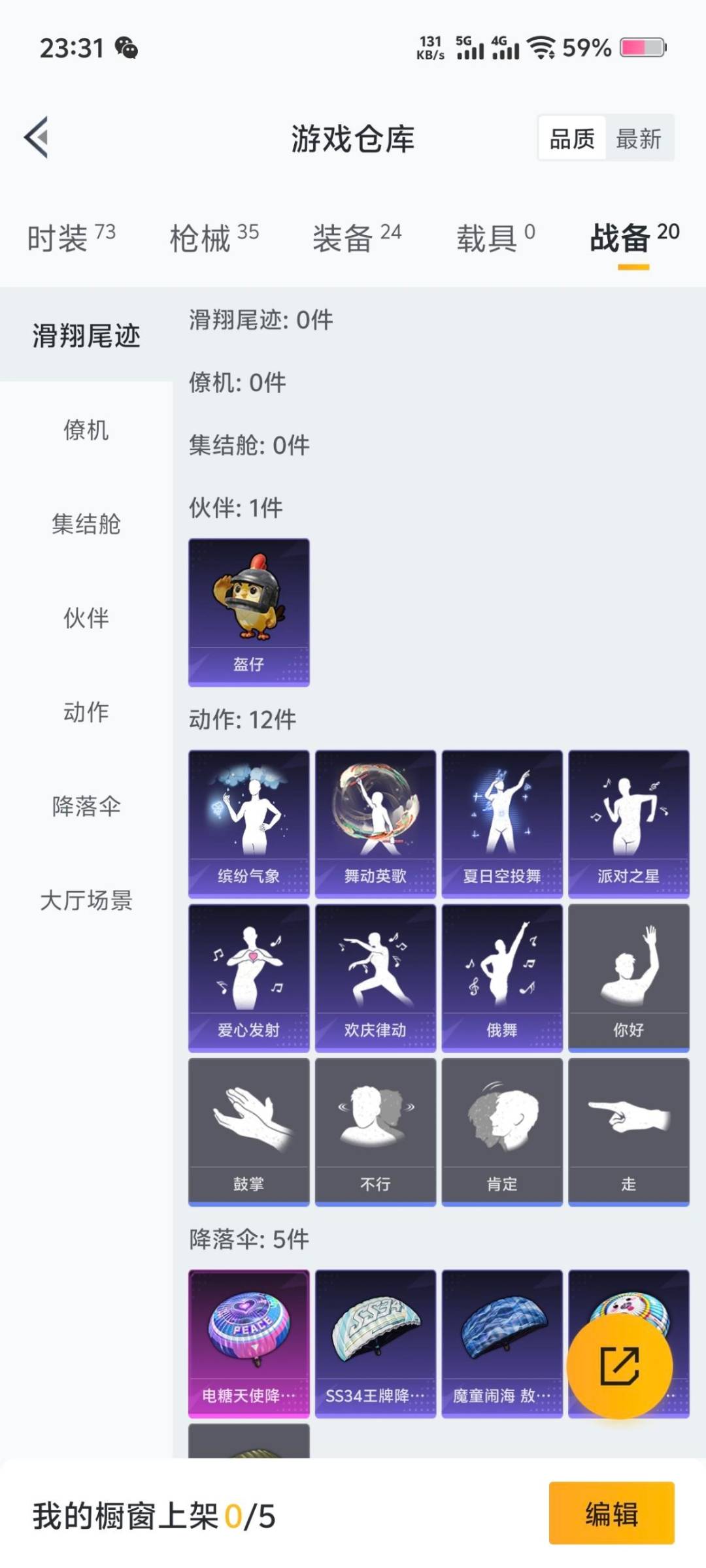Viewport: 706px width, 1568px height.
Task: Enable 品质 sorting mode
Action: (x=571, y=139)
